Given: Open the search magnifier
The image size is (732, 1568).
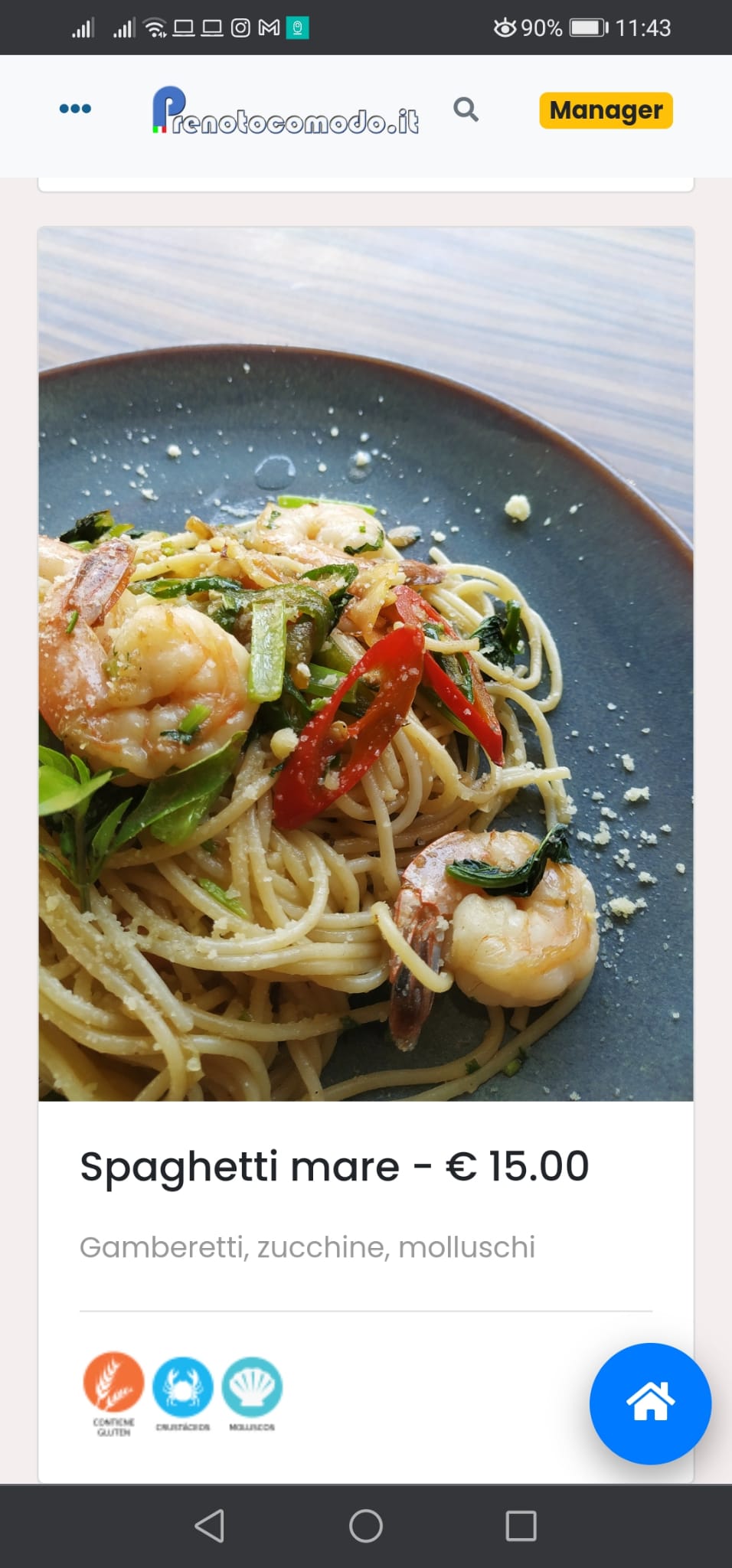Looking at the screenshot, I should 466,109.
